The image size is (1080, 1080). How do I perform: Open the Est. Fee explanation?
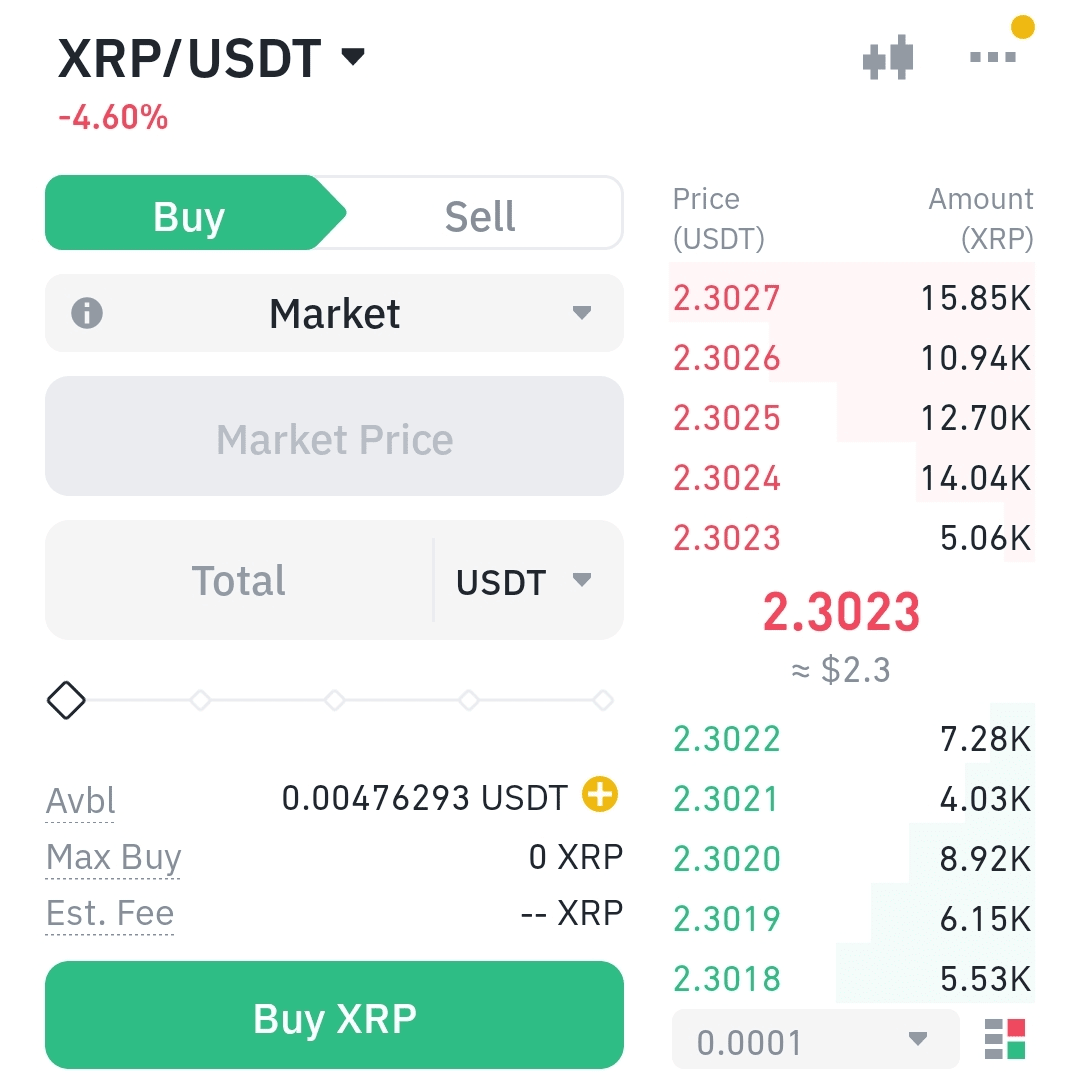click(110, 913)
